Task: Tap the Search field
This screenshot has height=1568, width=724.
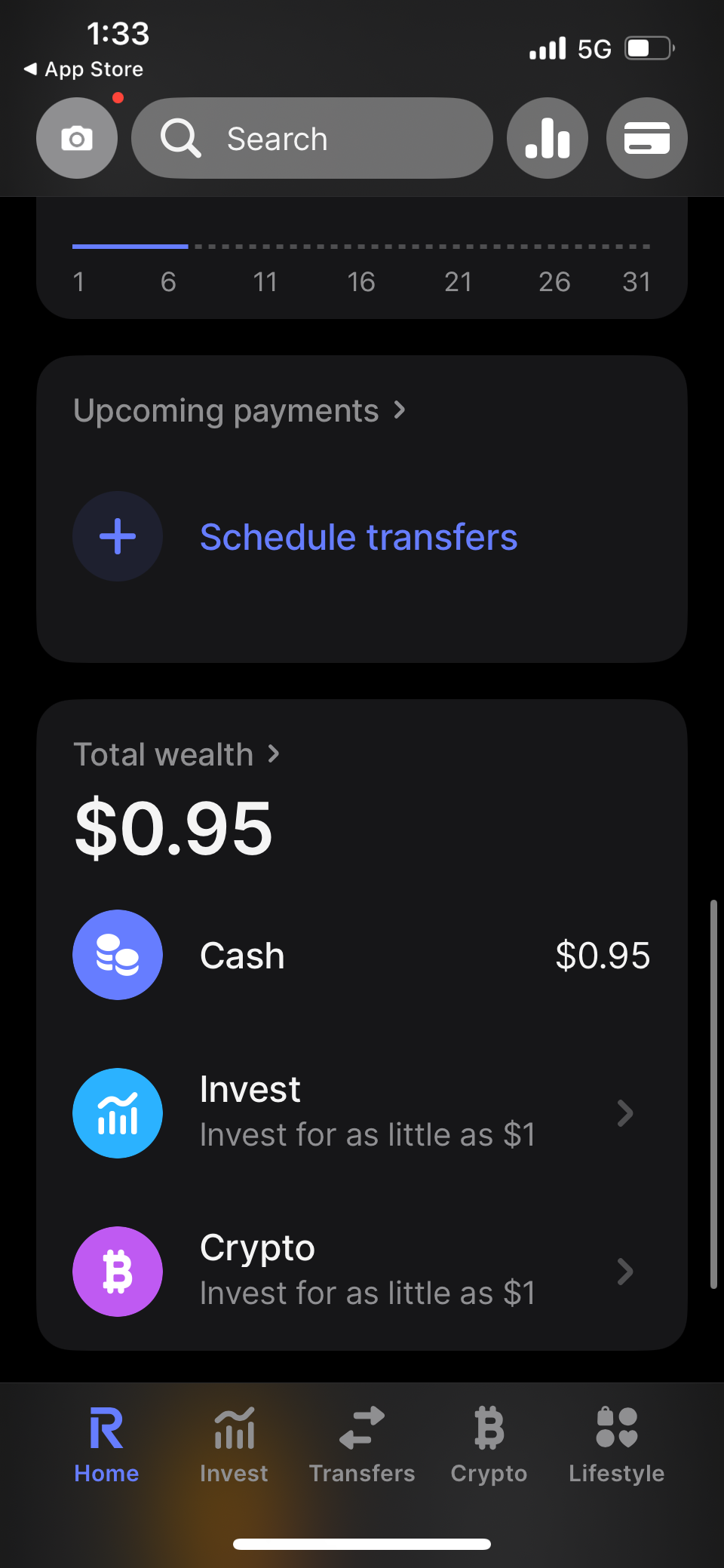Action: click(312, 139)
